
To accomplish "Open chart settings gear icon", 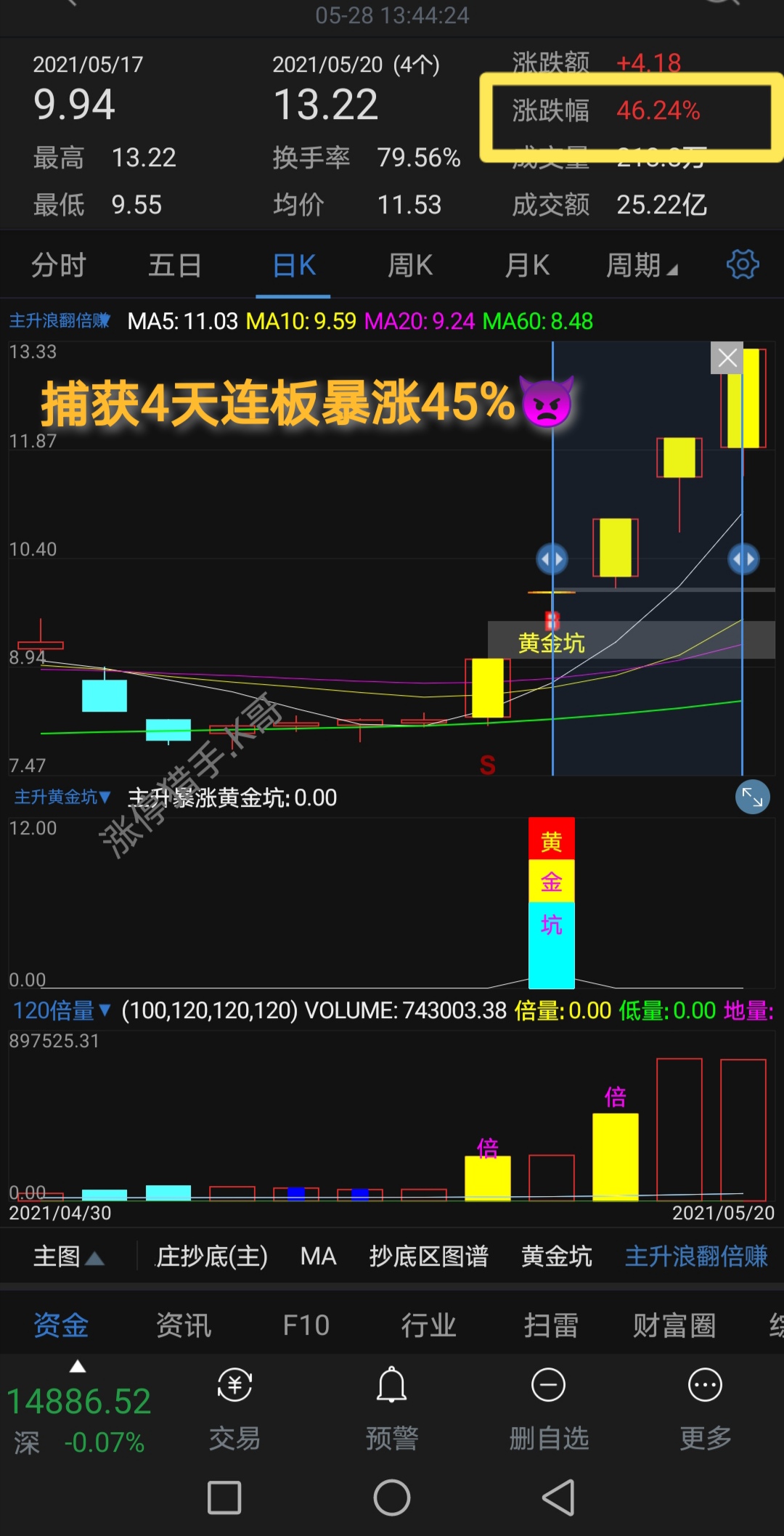I will click(743, 264).
